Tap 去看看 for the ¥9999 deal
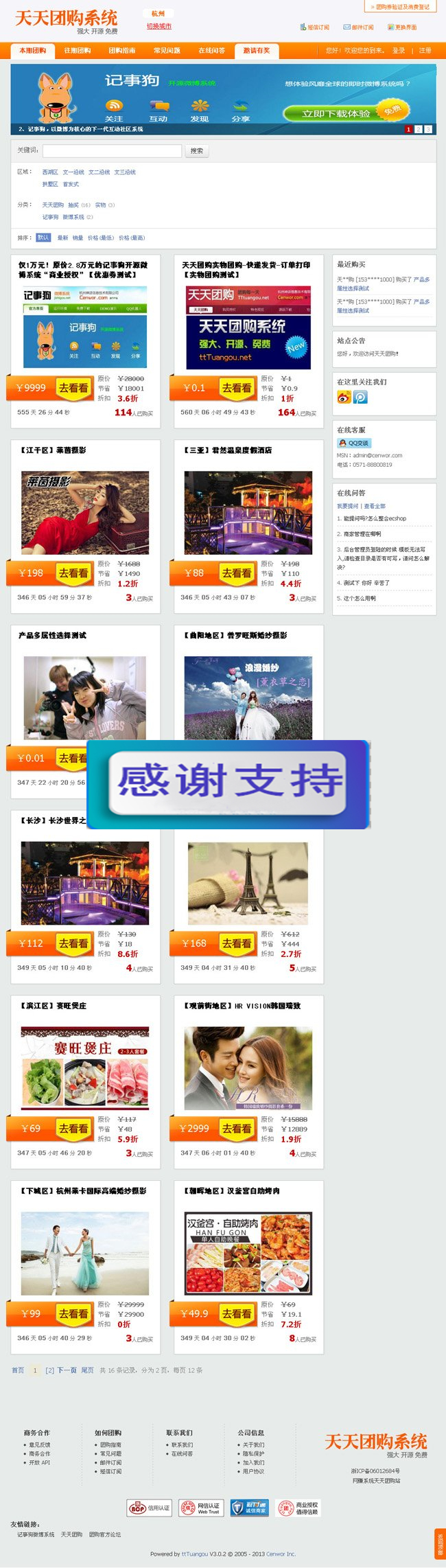The image size is (446, 1568). tap(73, 388)
